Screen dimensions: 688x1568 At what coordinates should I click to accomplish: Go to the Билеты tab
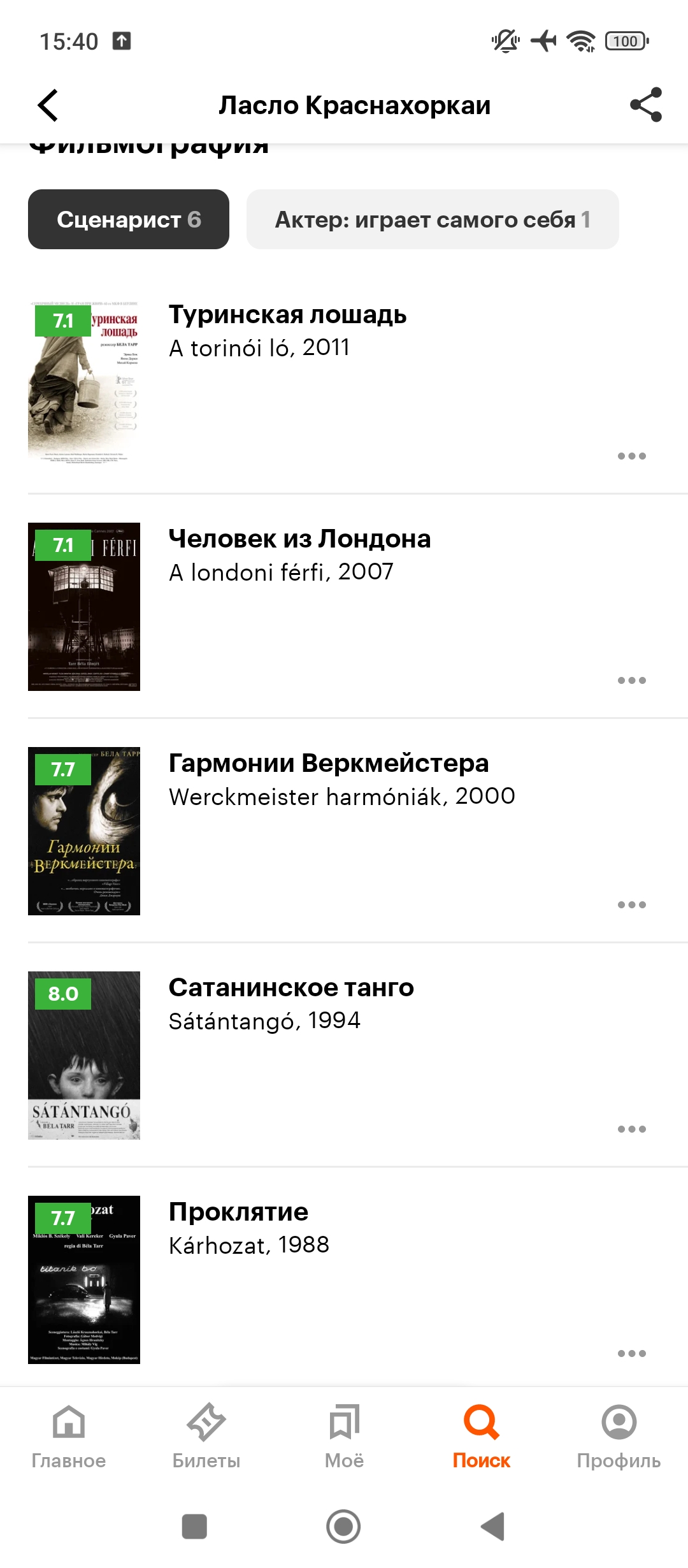pyautogui.click(x=206, y=1434)
